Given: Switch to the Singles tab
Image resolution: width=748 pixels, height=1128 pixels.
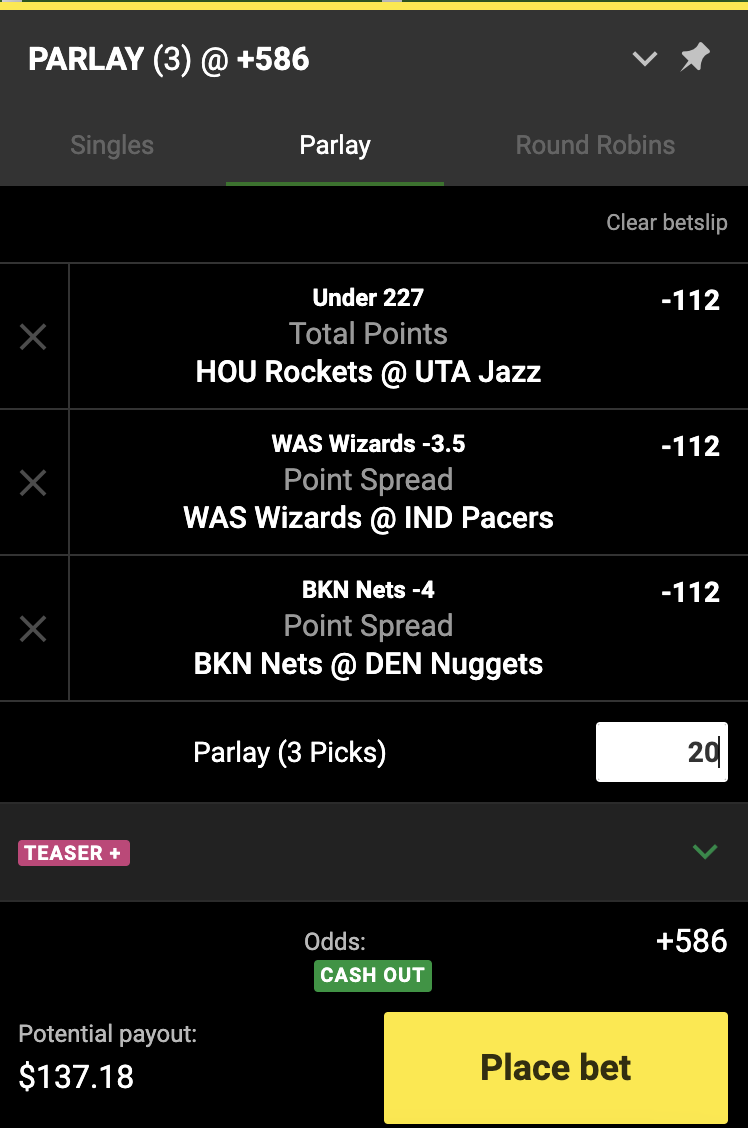Looking at the screenshot, I should [112, 145].
